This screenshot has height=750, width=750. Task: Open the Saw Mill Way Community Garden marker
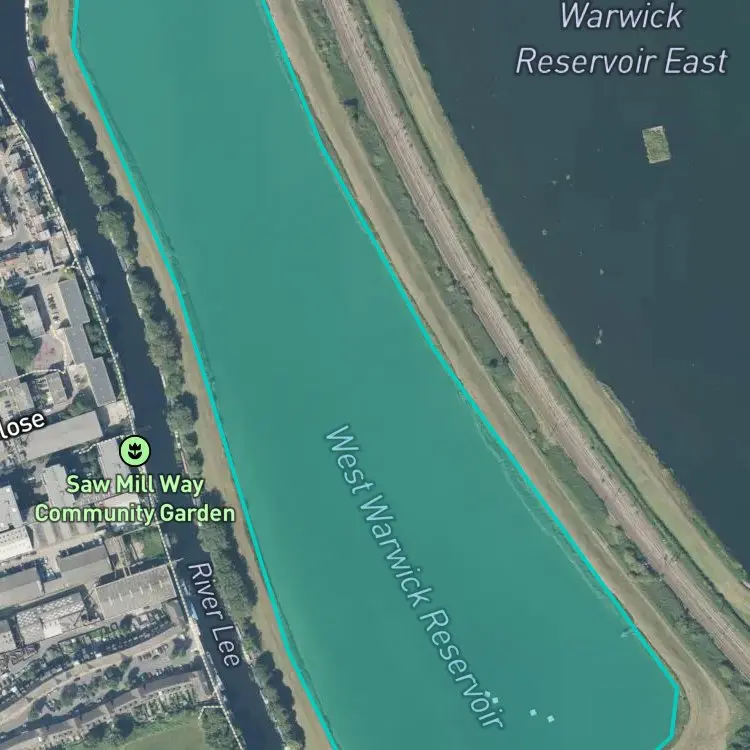pos(135,451)
